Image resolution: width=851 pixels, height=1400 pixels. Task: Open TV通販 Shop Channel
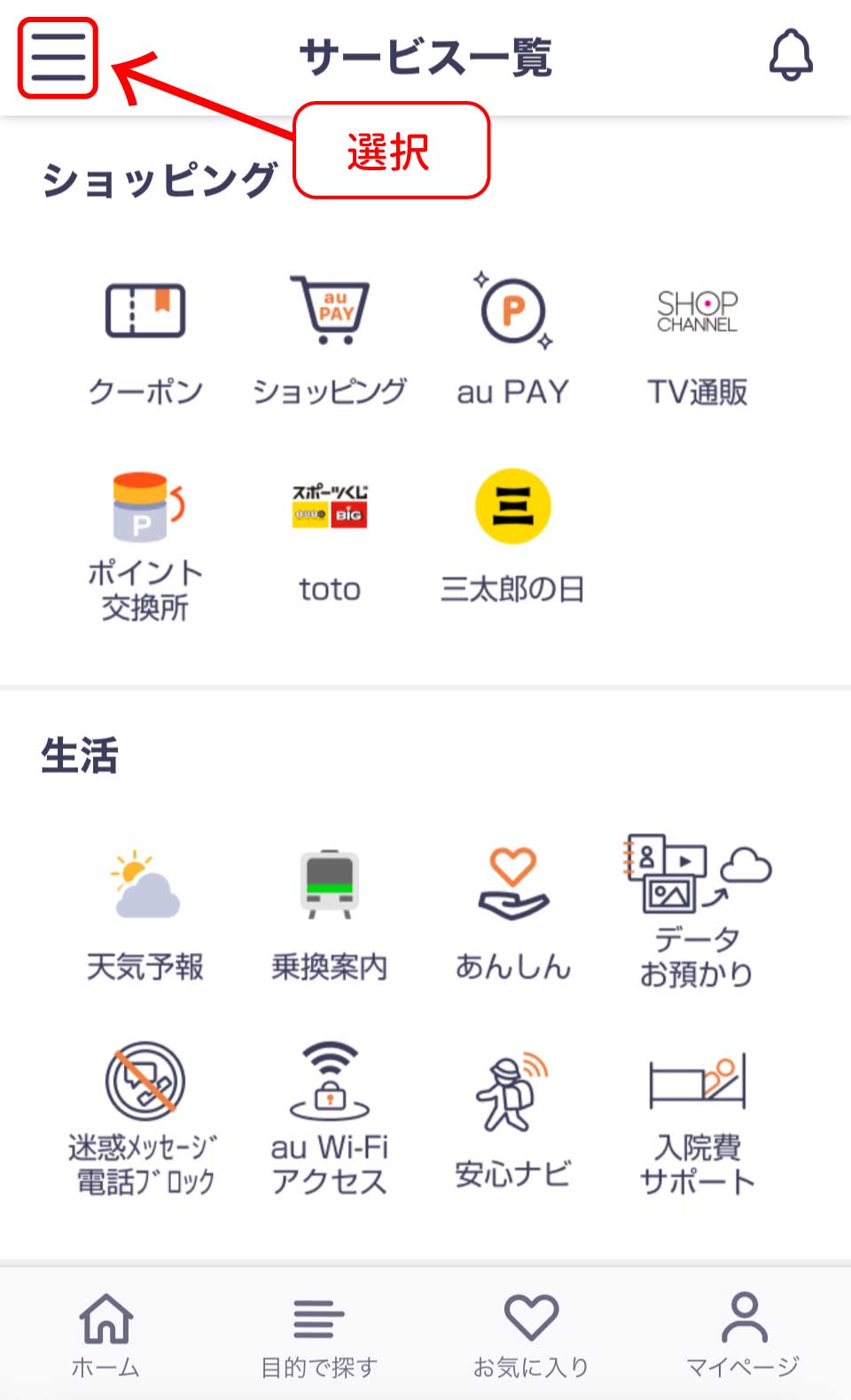698,341
